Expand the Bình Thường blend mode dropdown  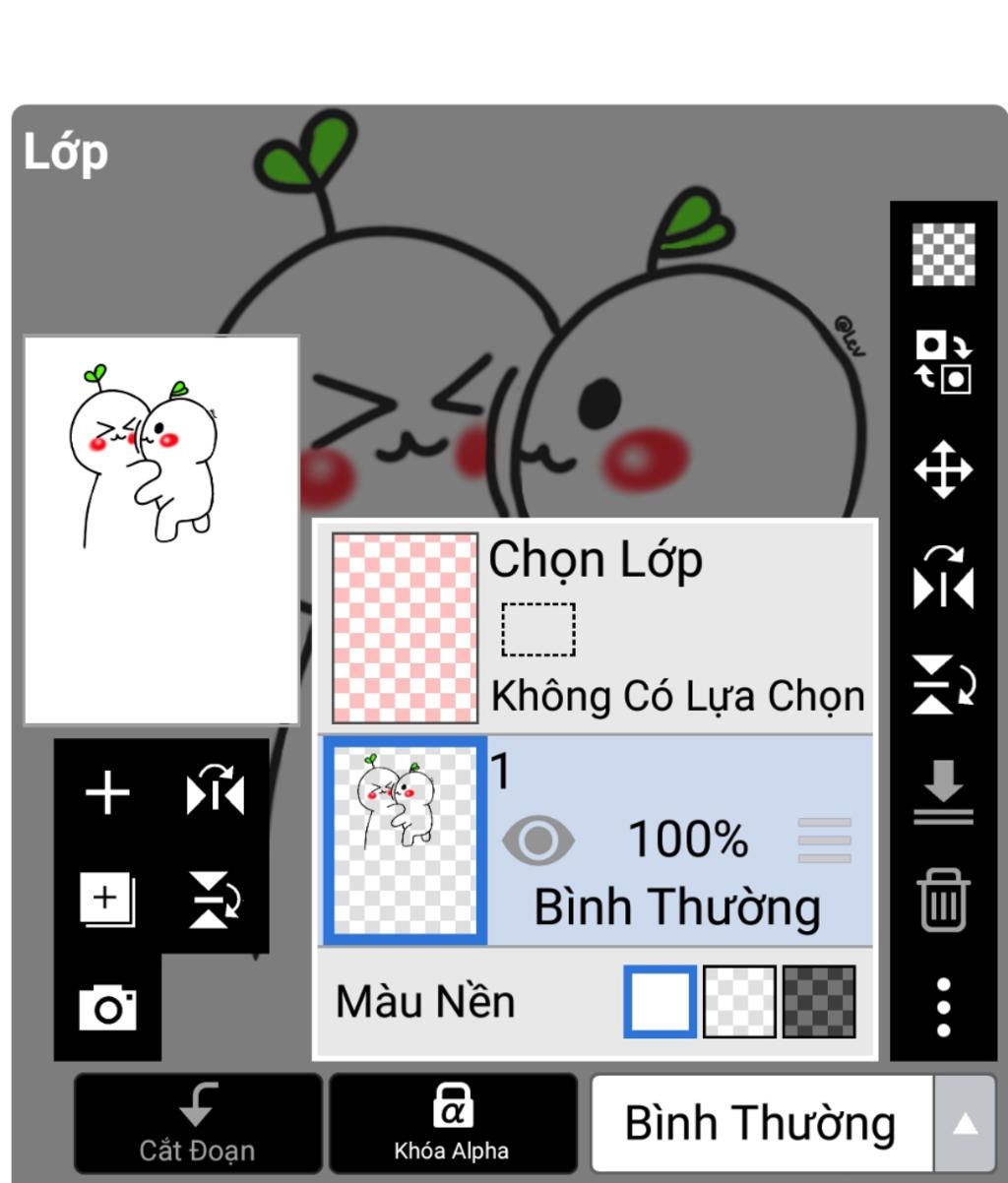tap(965, 1123)
